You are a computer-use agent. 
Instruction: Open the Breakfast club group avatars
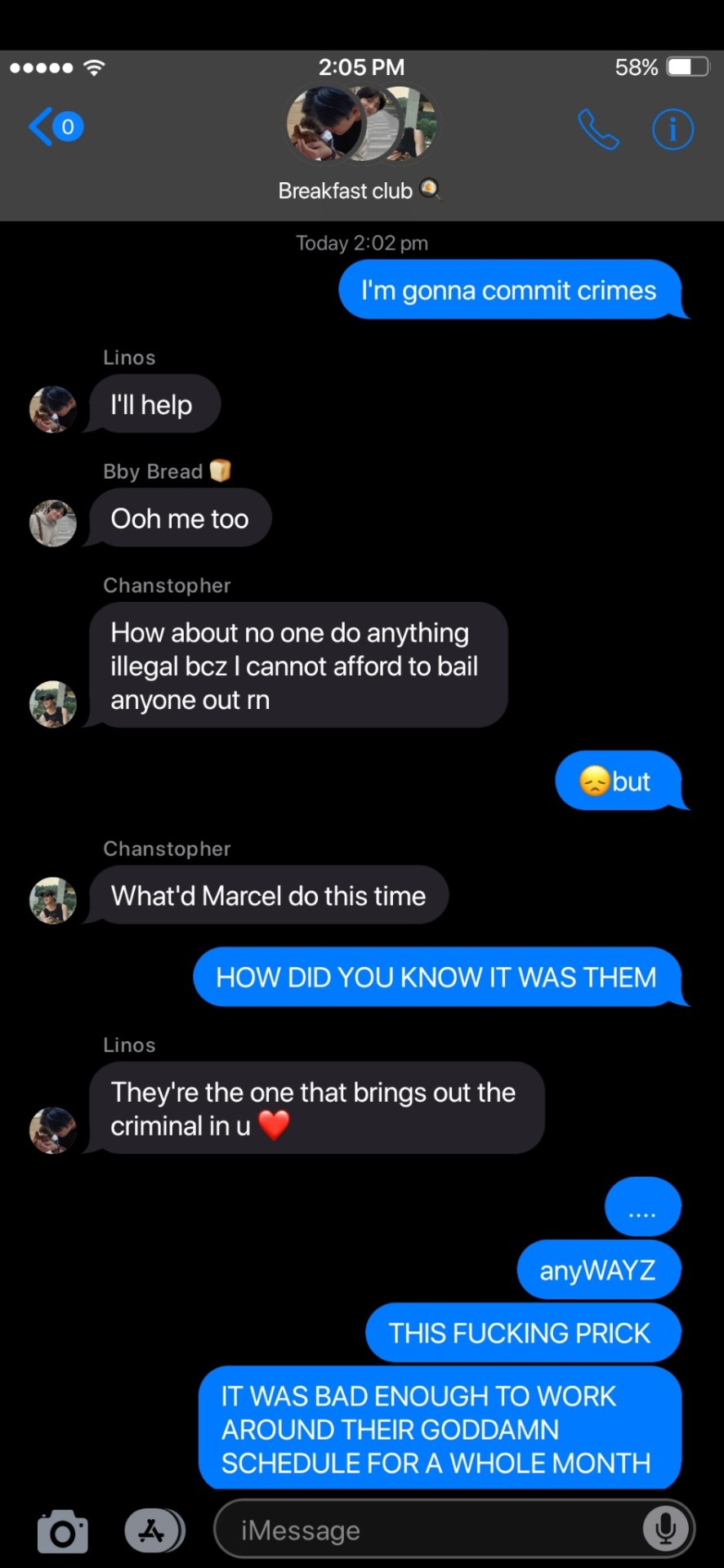(361, 124)
